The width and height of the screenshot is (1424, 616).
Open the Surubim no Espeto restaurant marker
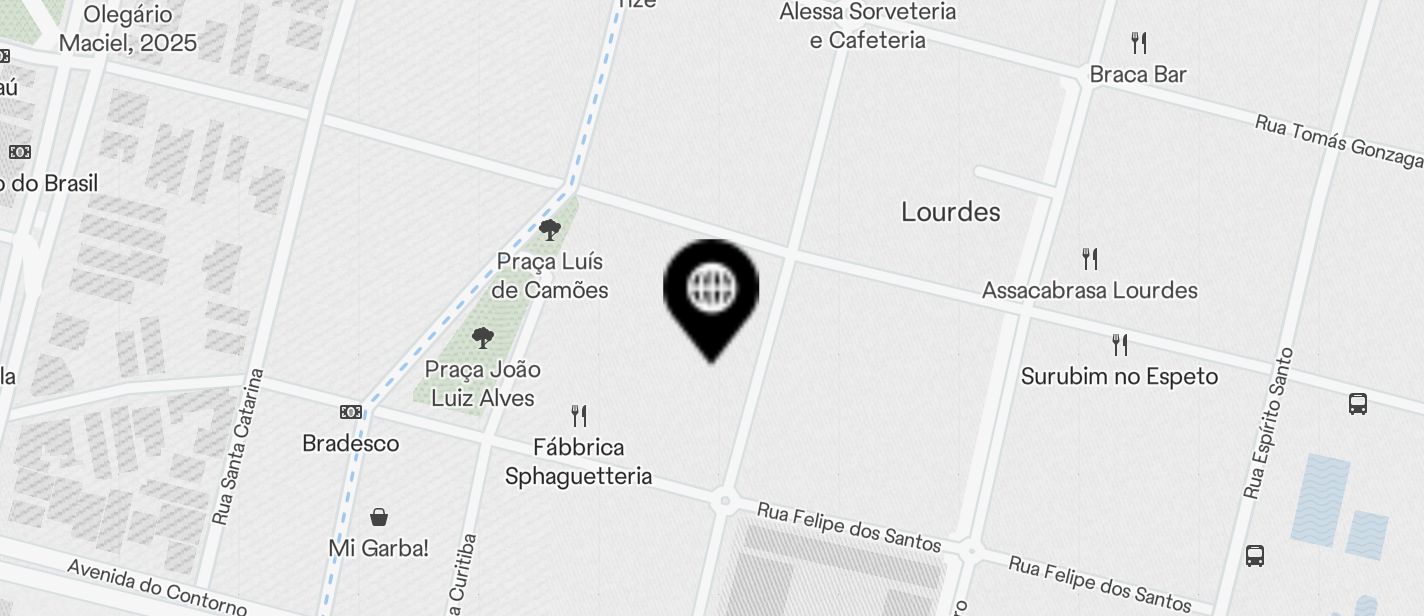(x=1120, y=346)
